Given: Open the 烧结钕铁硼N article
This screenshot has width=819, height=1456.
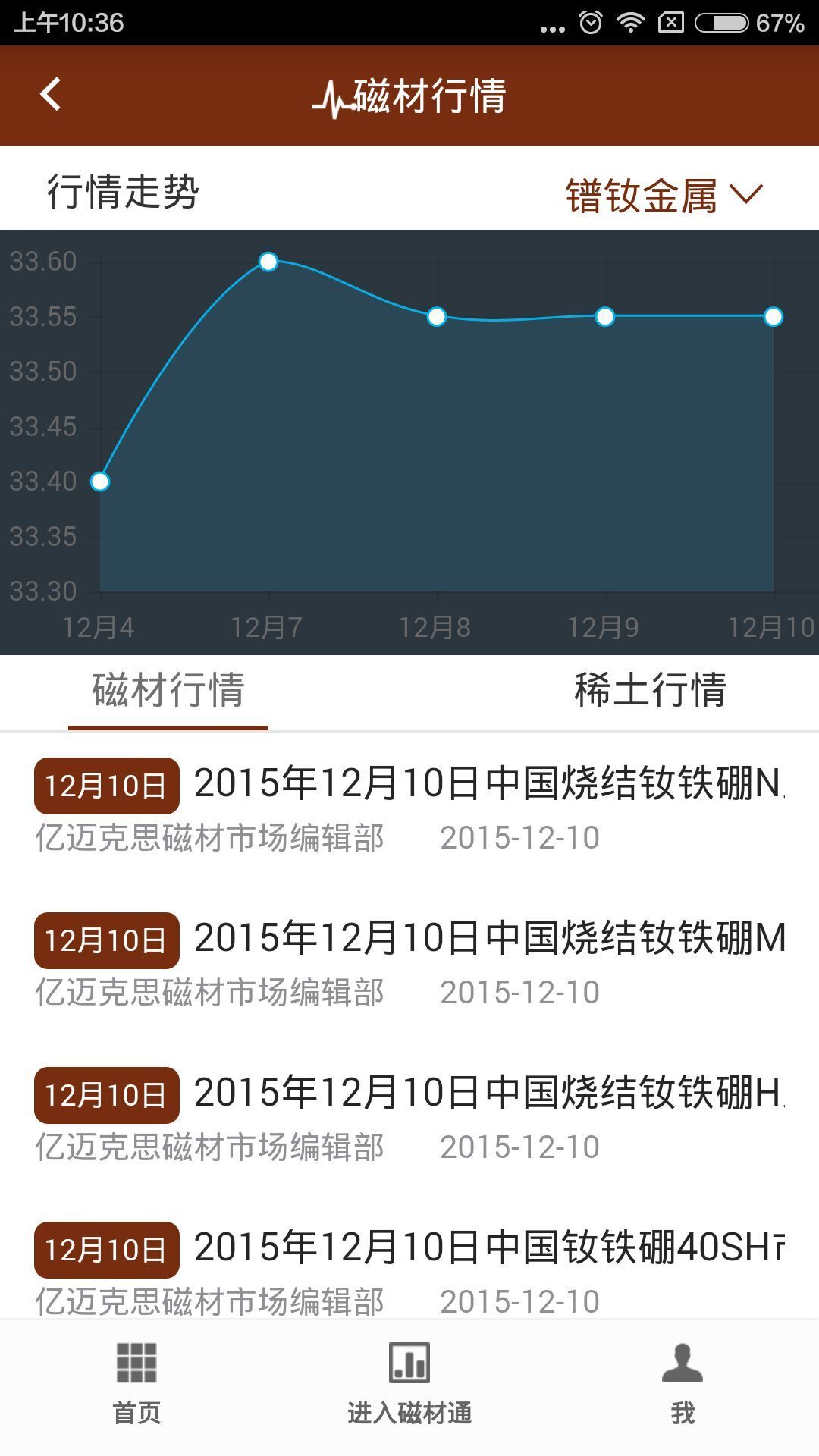Looking at the screenshot, I should [x=409, y=808].
